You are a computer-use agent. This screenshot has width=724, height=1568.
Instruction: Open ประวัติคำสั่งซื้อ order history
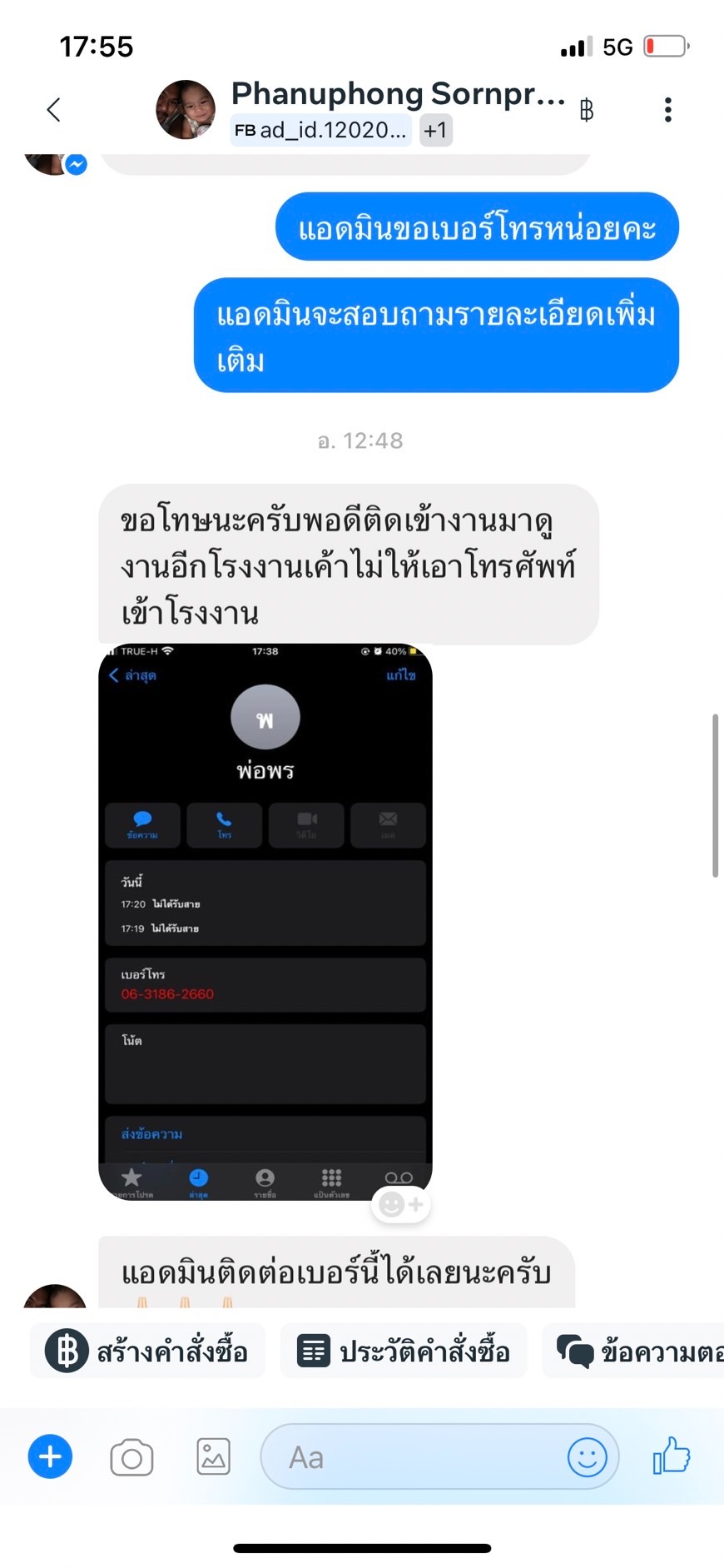click(x=404, y=1351)
